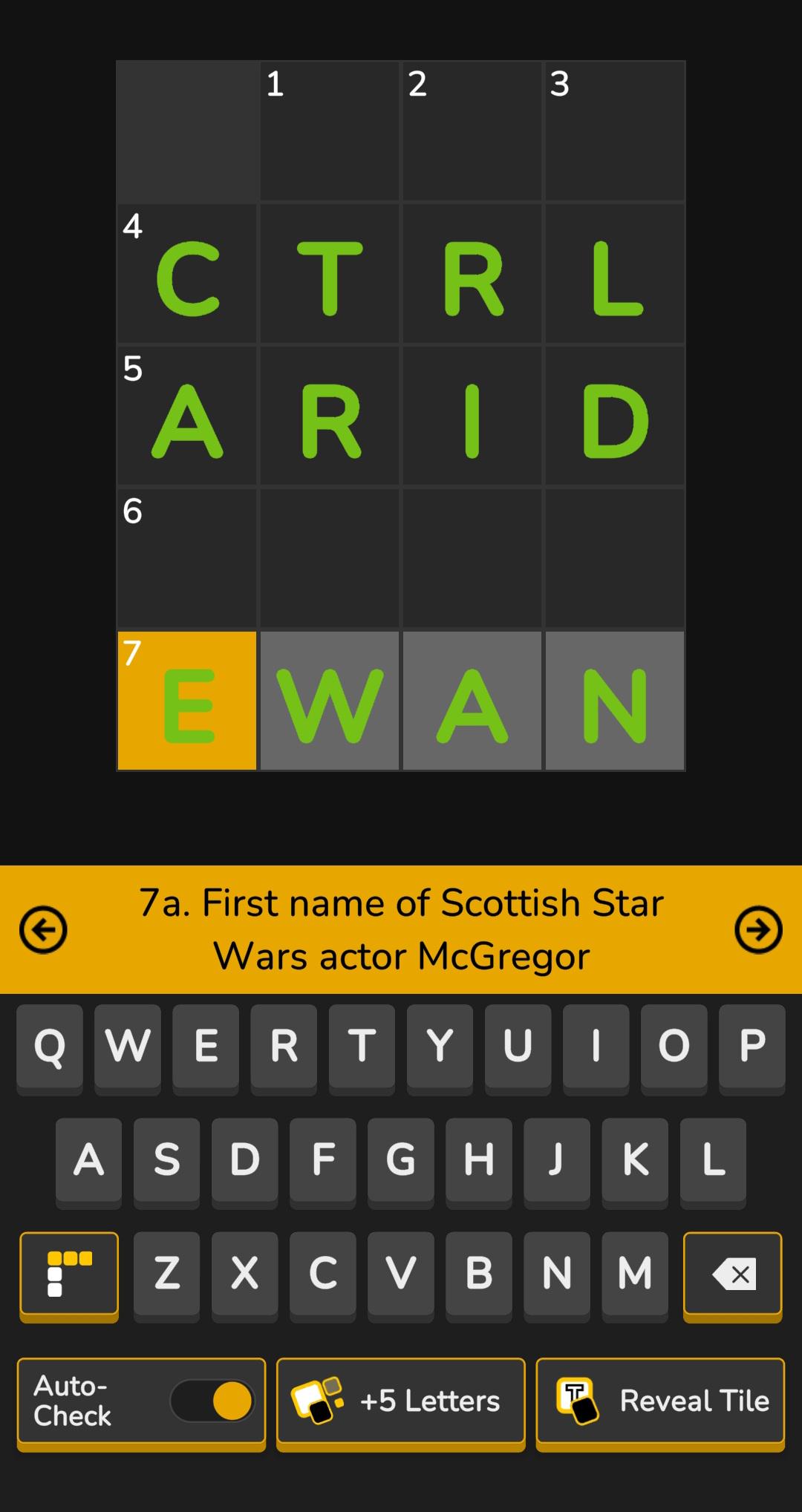The height and width of the screenshot is (1512, 802).
Task: Select the cell with letter D
Action: (615, 416)
